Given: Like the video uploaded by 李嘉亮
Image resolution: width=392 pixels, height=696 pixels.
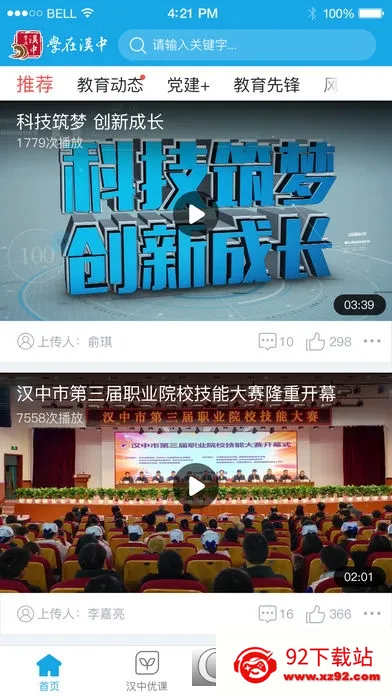Looking at the screenshot, I should (329, 614).
